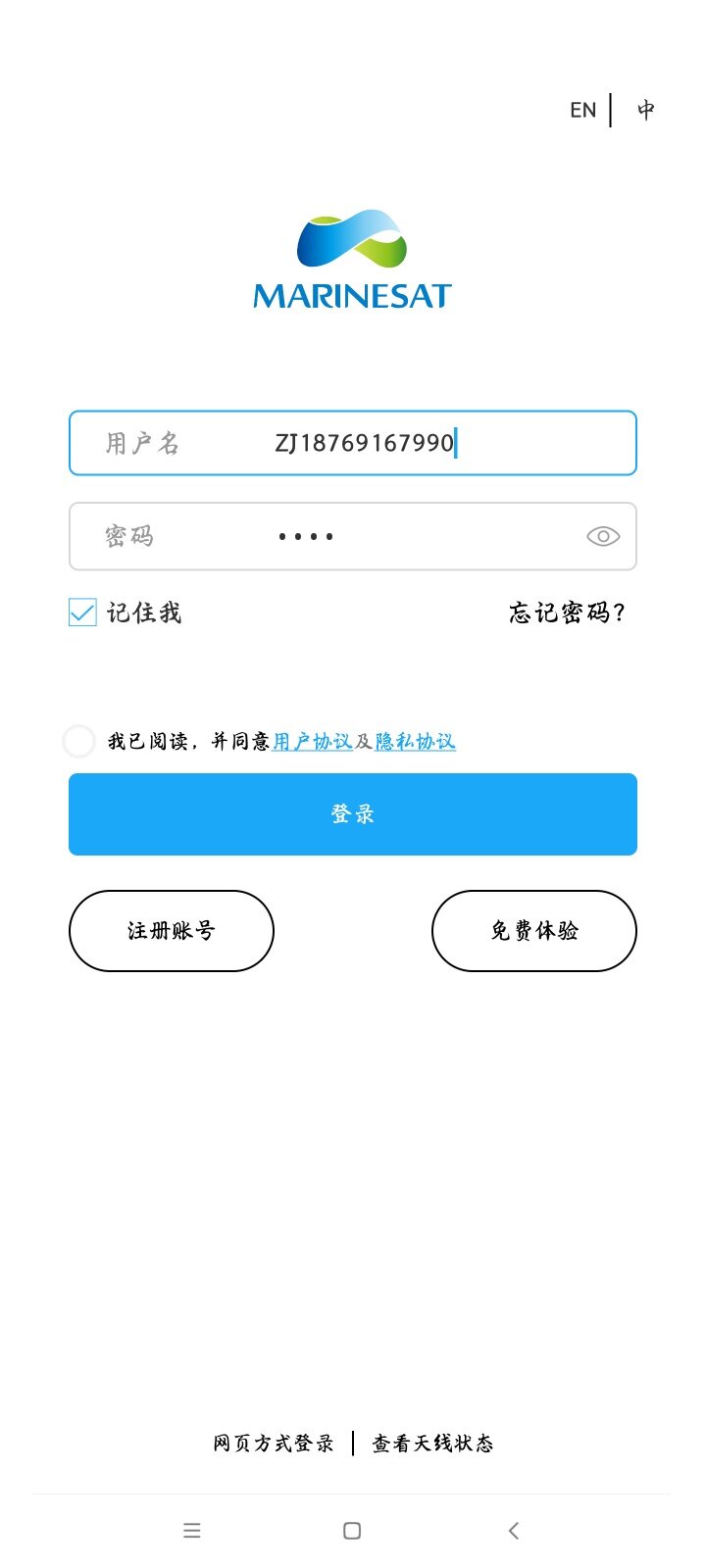Open recent apps from navigation bar
The height and width of the screenshot is (1568, 706).
192,1531
